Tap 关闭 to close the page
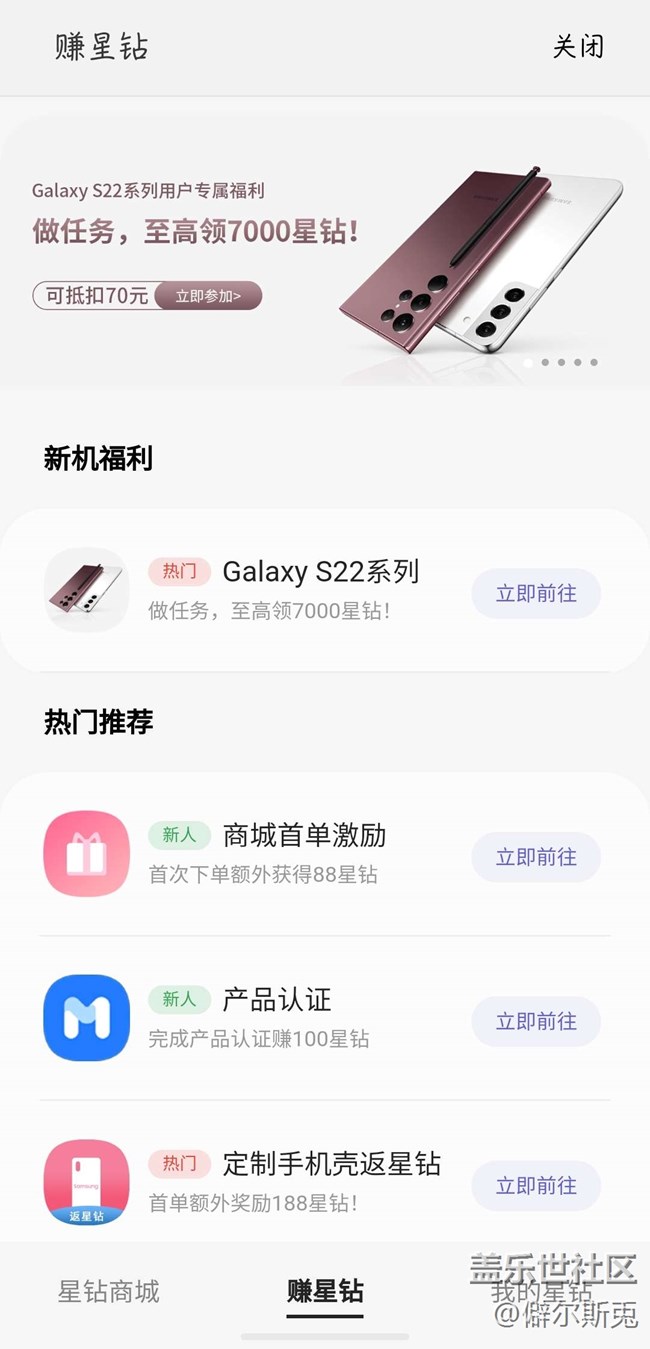This screenshot has width=650, height=1349. click(578, 47)
